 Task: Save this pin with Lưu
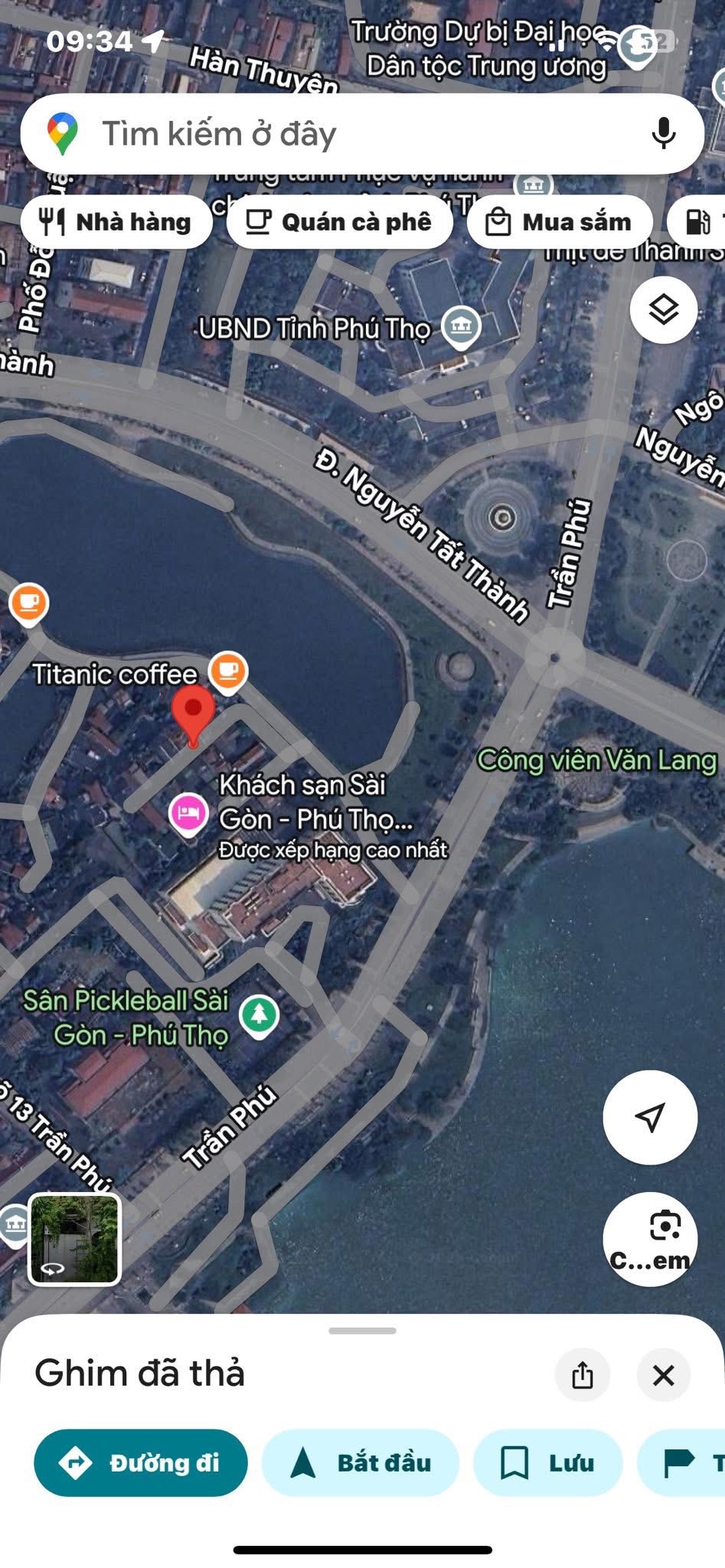(x=547, y=1462)
